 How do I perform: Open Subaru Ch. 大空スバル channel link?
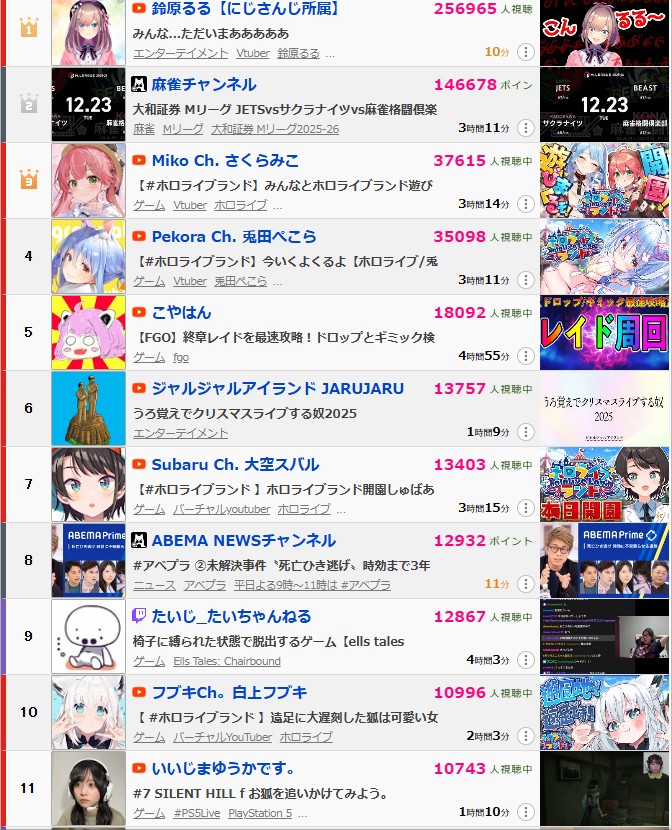235,465
